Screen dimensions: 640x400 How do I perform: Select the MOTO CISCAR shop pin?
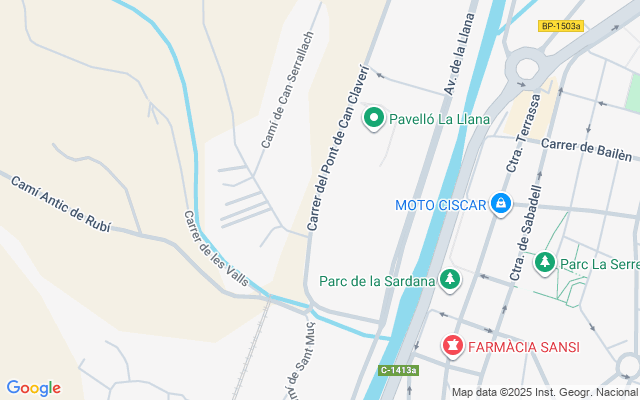tap(501, 204)
